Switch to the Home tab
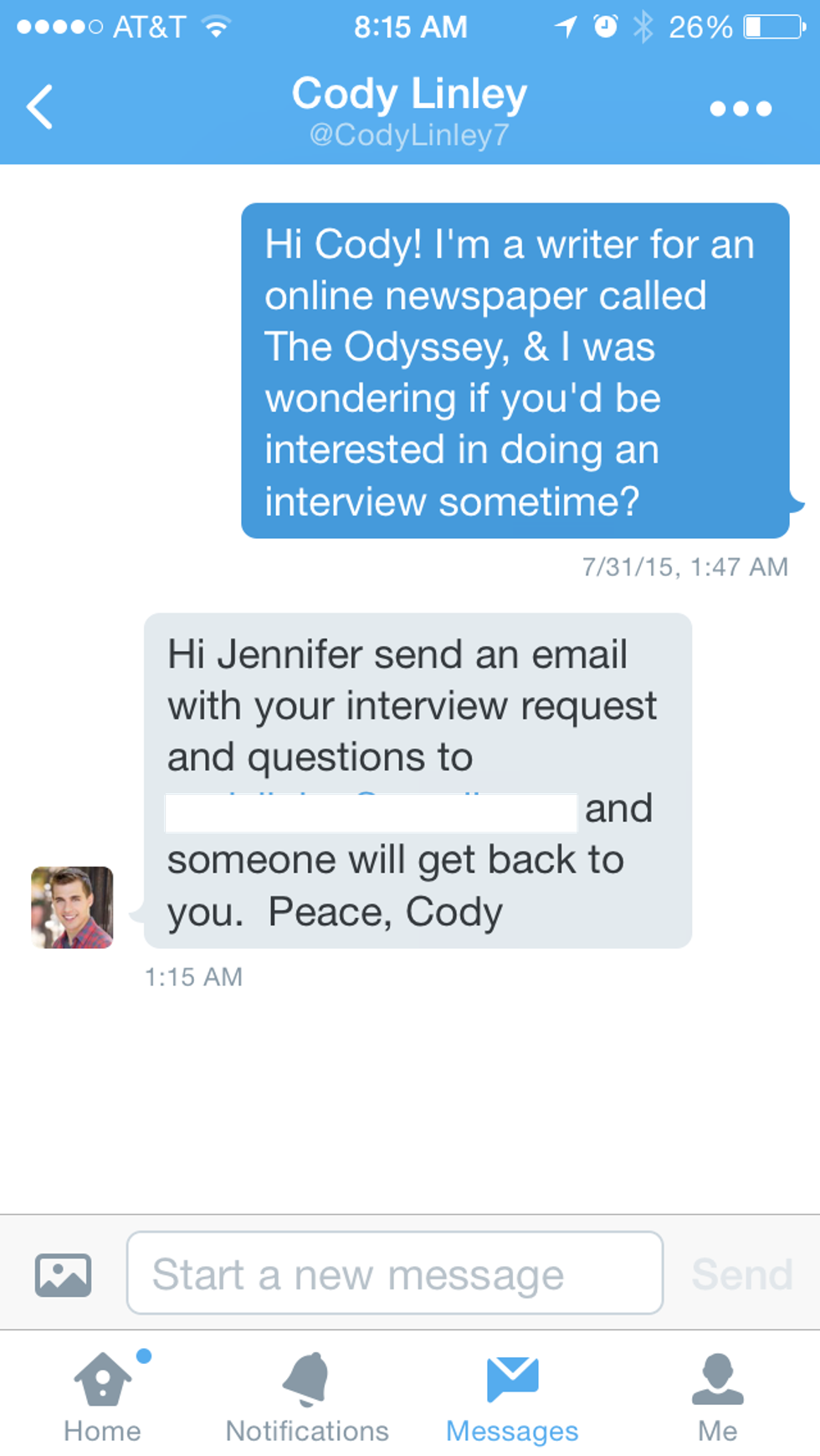820x1456 pixels. pos(102,1397)
